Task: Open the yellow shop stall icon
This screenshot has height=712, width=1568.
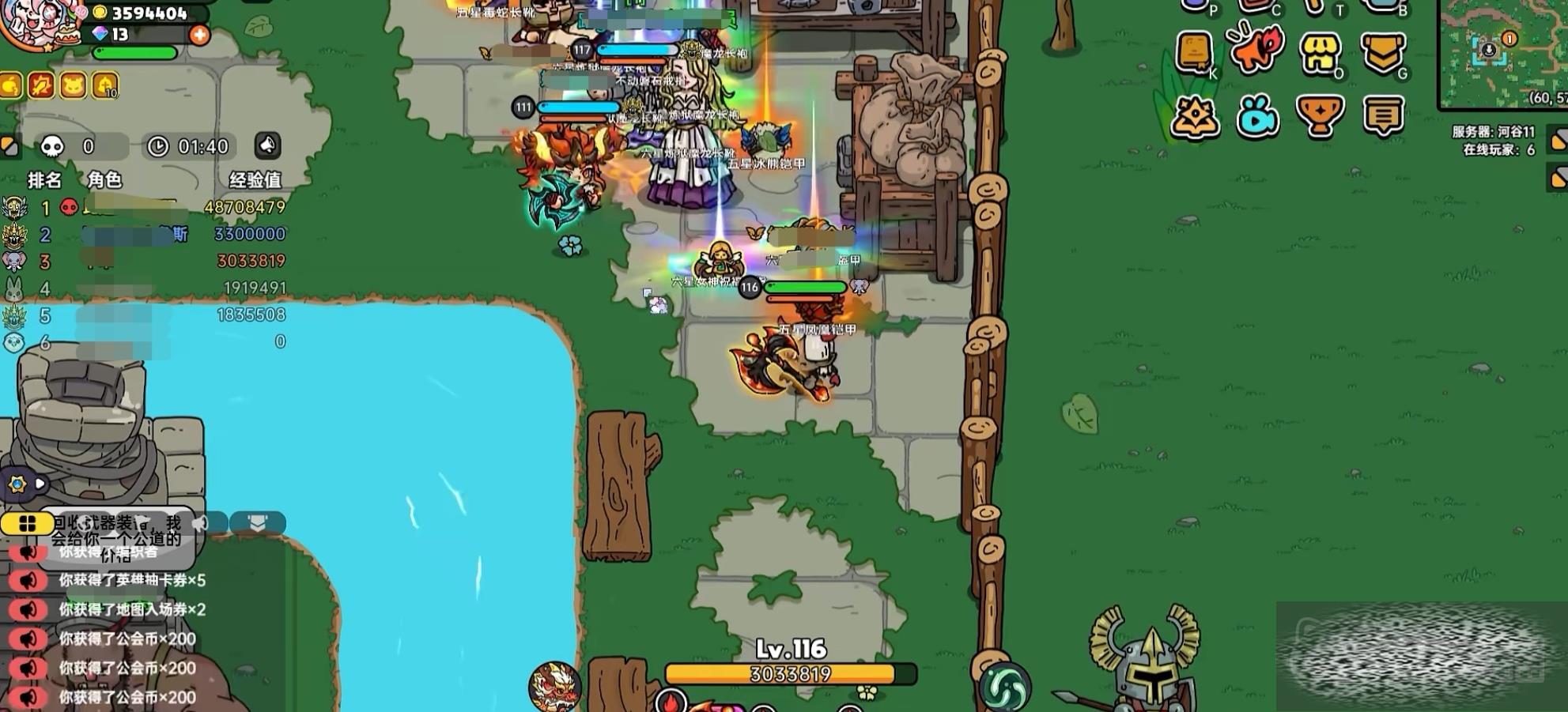Action: 1320,54
